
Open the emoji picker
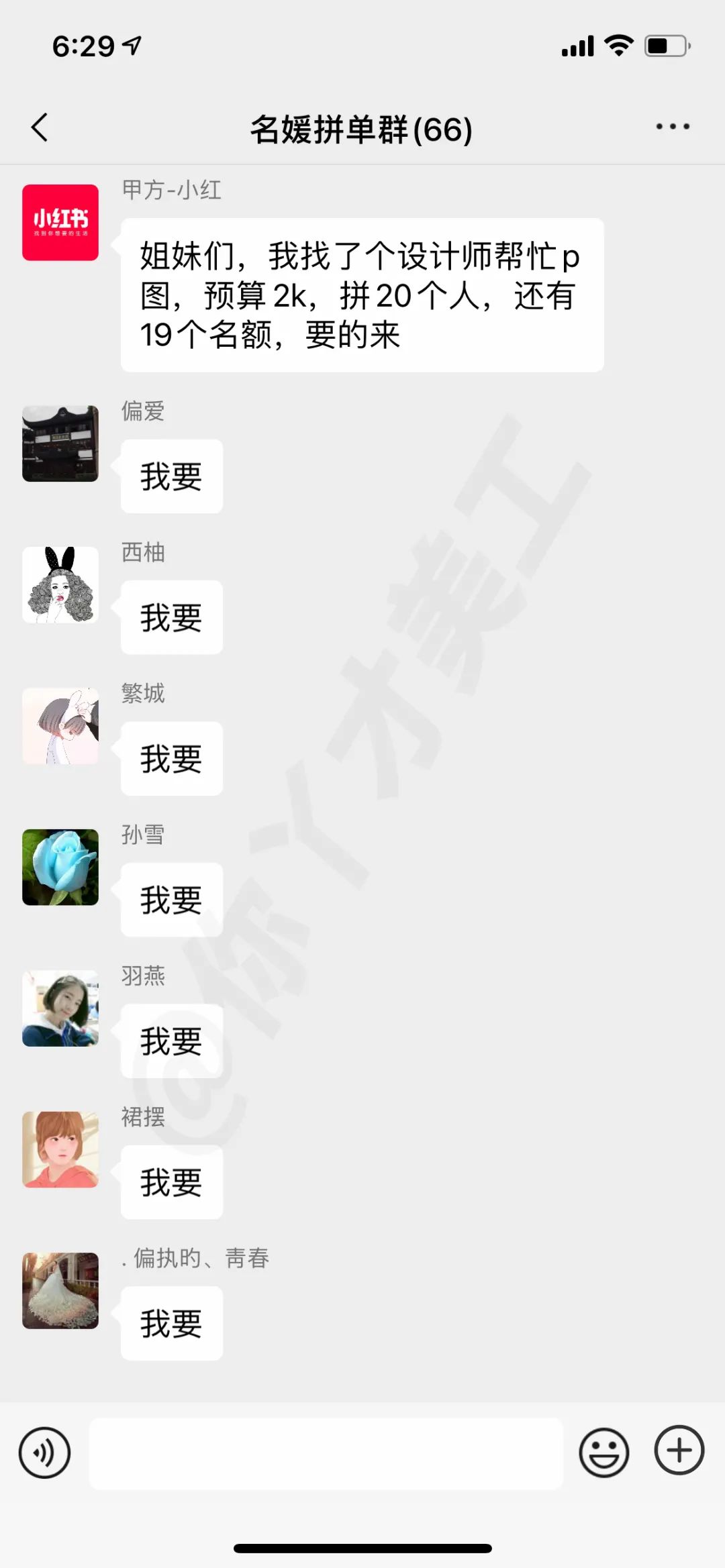[603, 1453]
